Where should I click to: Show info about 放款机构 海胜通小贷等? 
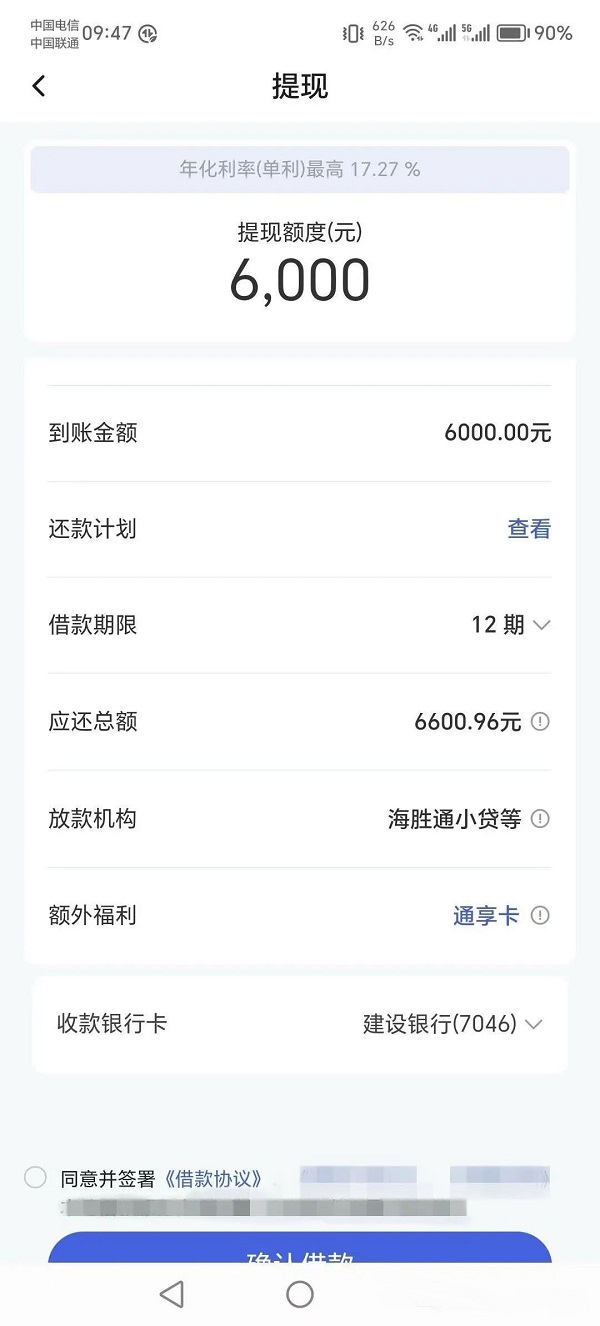click(x=540, y=819)
